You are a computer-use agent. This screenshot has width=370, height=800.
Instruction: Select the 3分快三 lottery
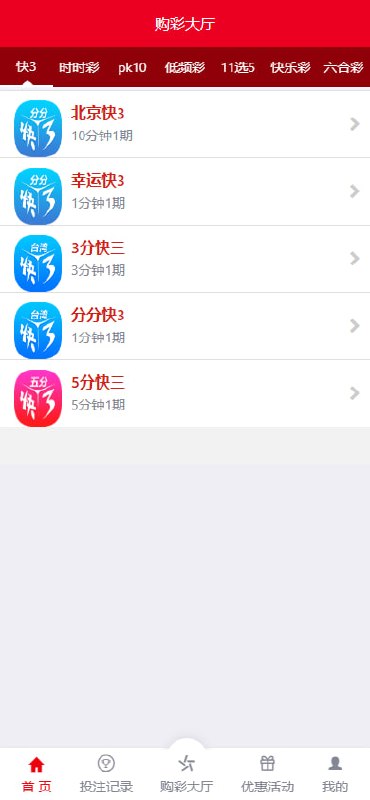(185, 259)
